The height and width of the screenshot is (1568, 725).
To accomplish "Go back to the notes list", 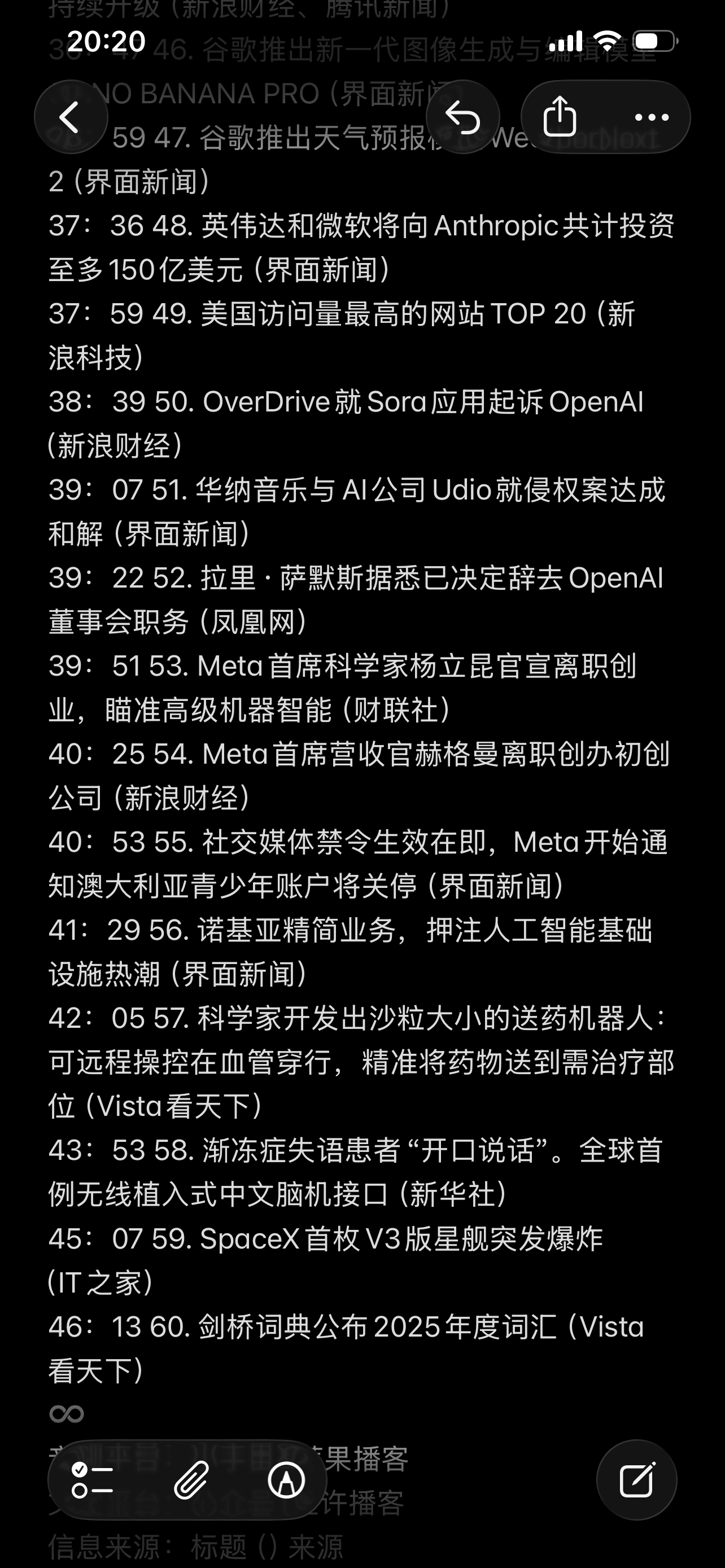I will click(71, 117).
